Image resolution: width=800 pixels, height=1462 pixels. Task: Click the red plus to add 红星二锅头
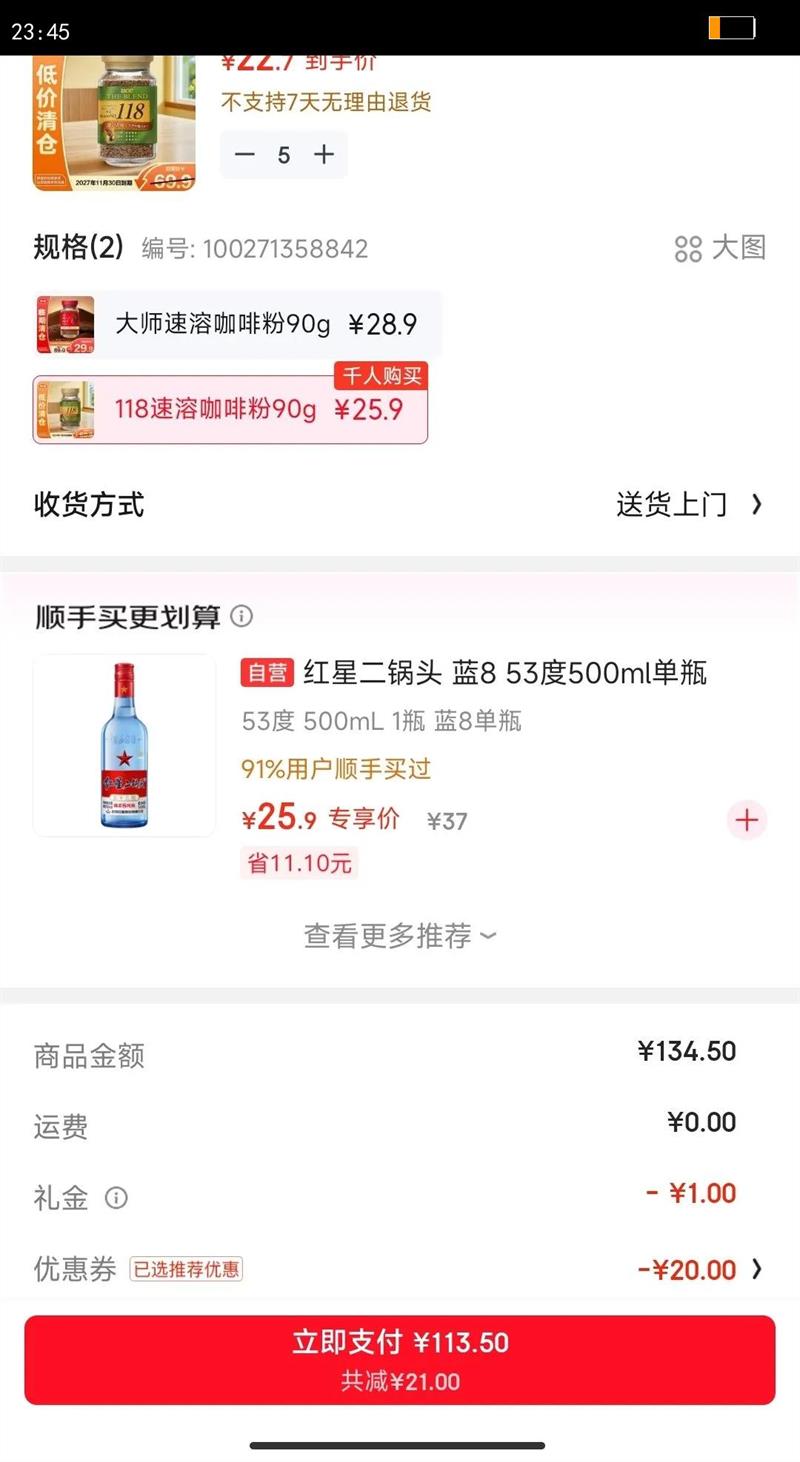click(746, 820)
